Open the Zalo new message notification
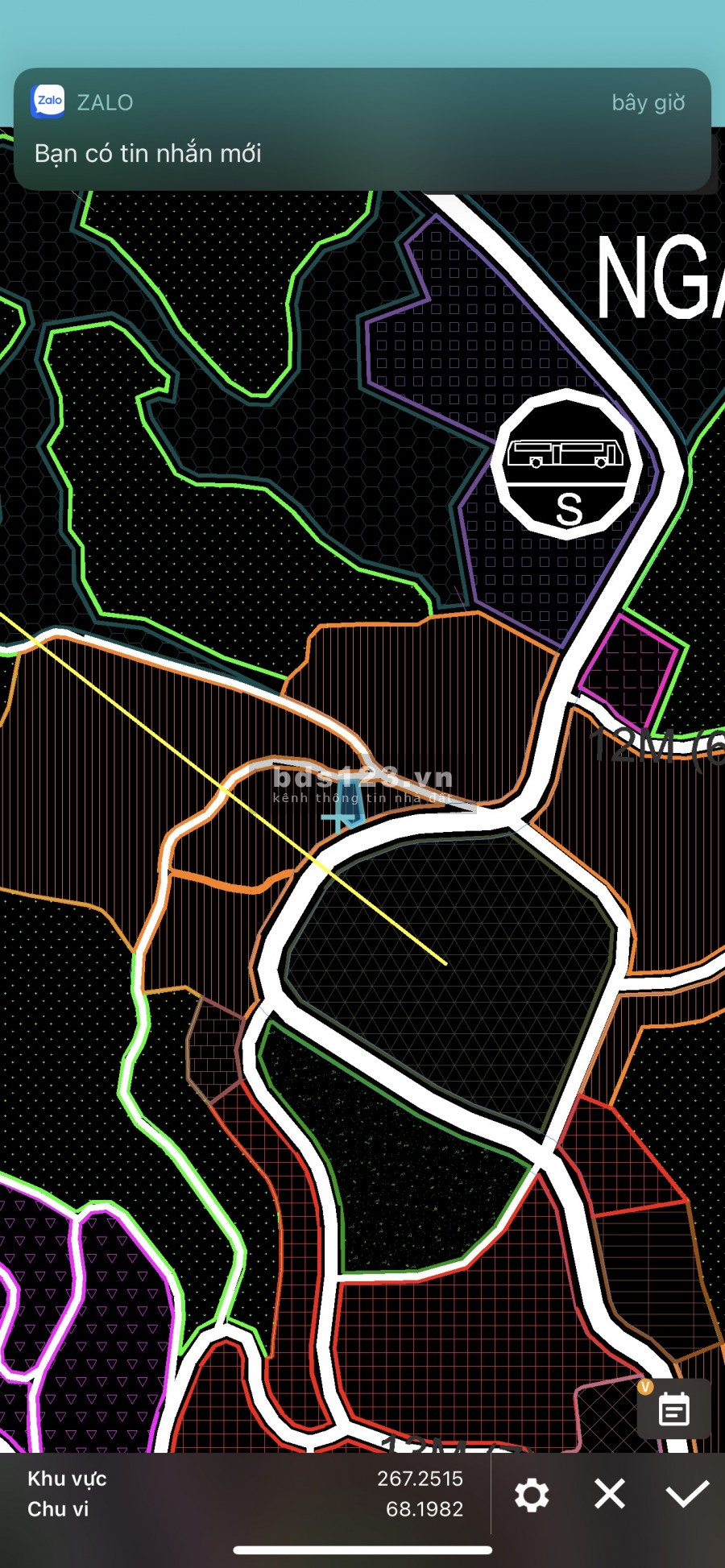 click(362, 130)
